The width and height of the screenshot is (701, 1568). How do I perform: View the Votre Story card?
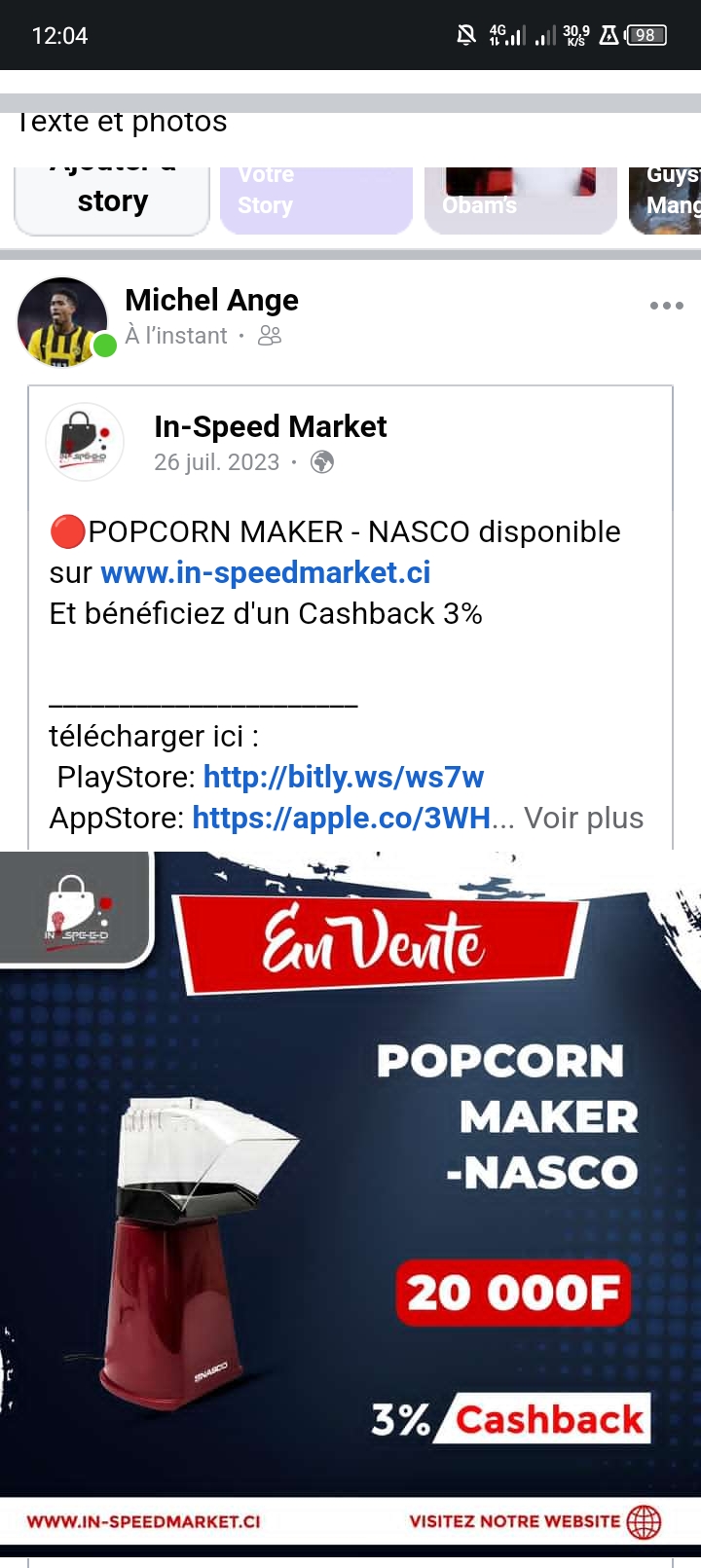click(315, 201)
